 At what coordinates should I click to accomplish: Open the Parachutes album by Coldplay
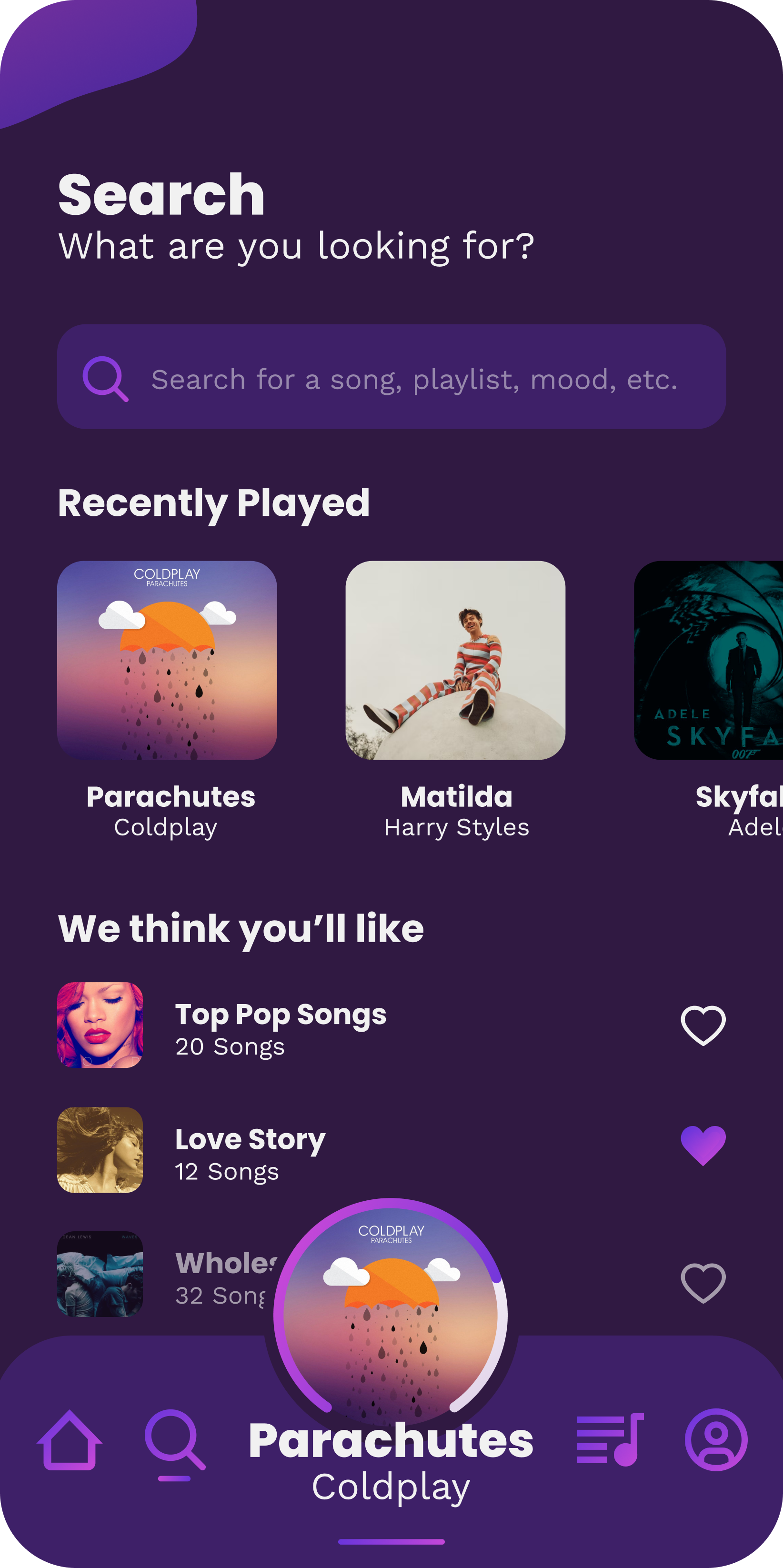pyautogui.click(x=167, y=661)
